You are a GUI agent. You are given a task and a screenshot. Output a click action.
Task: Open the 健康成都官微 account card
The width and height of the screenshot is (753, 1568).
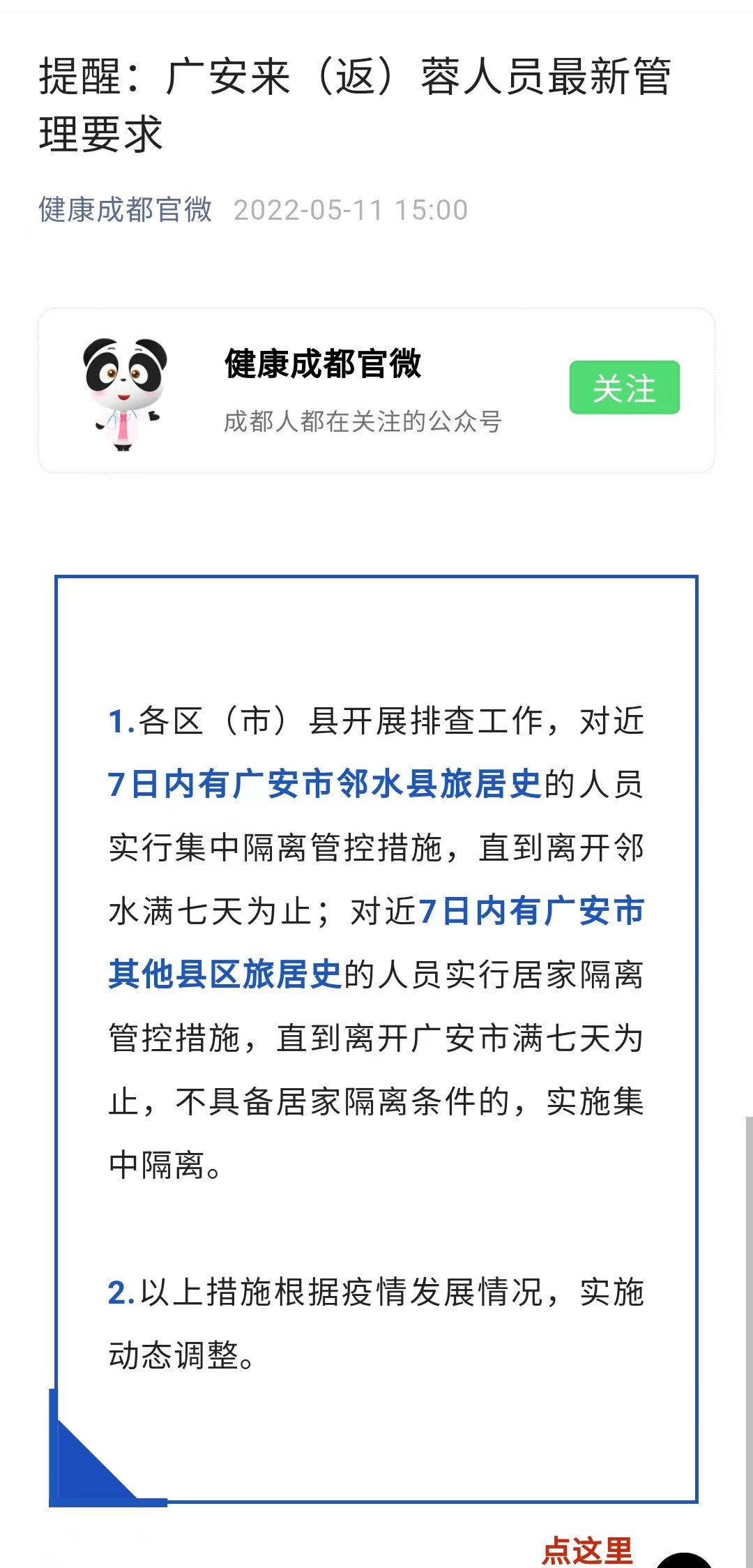322,391
